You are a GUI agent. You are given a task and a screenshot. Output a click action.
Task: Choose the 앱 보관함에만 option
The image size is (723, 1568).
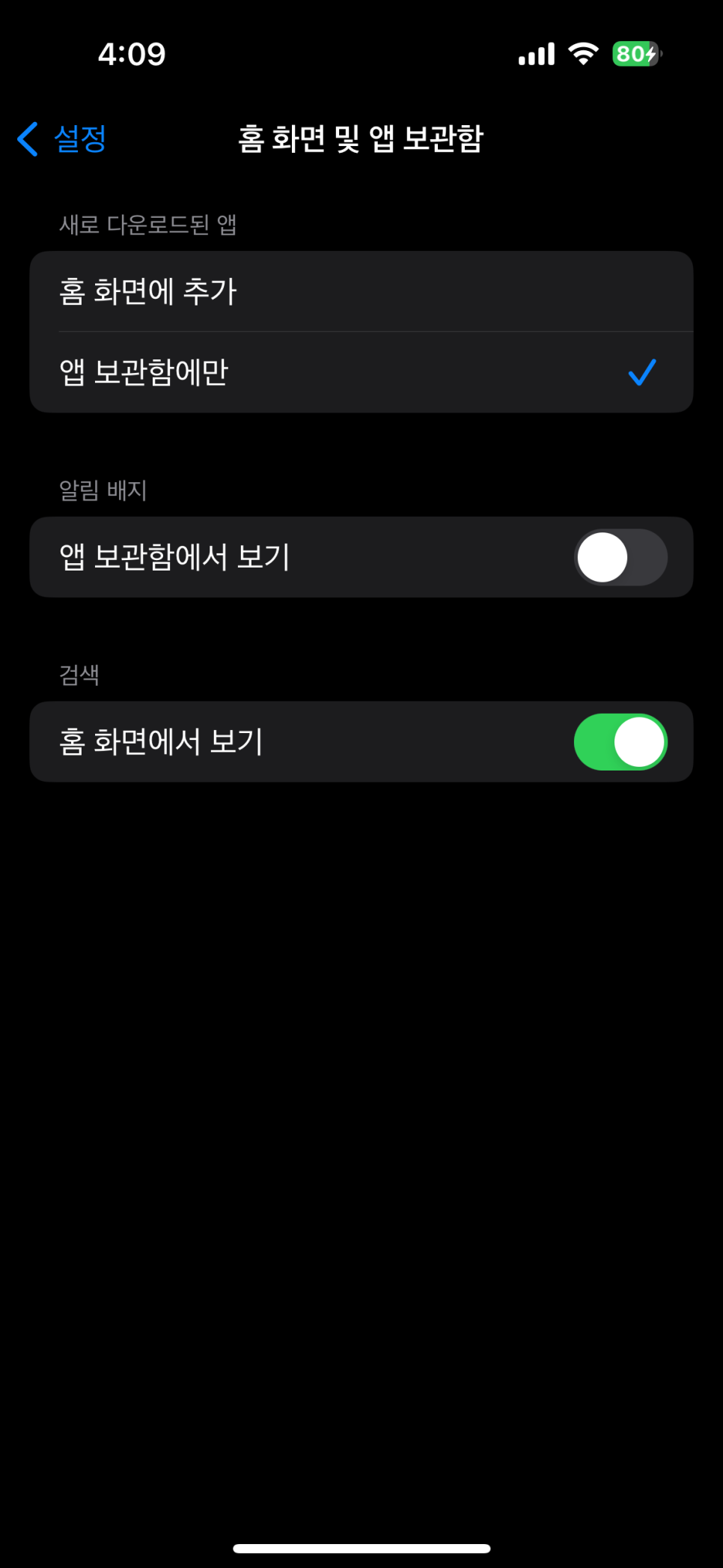[x=361, y=372]
